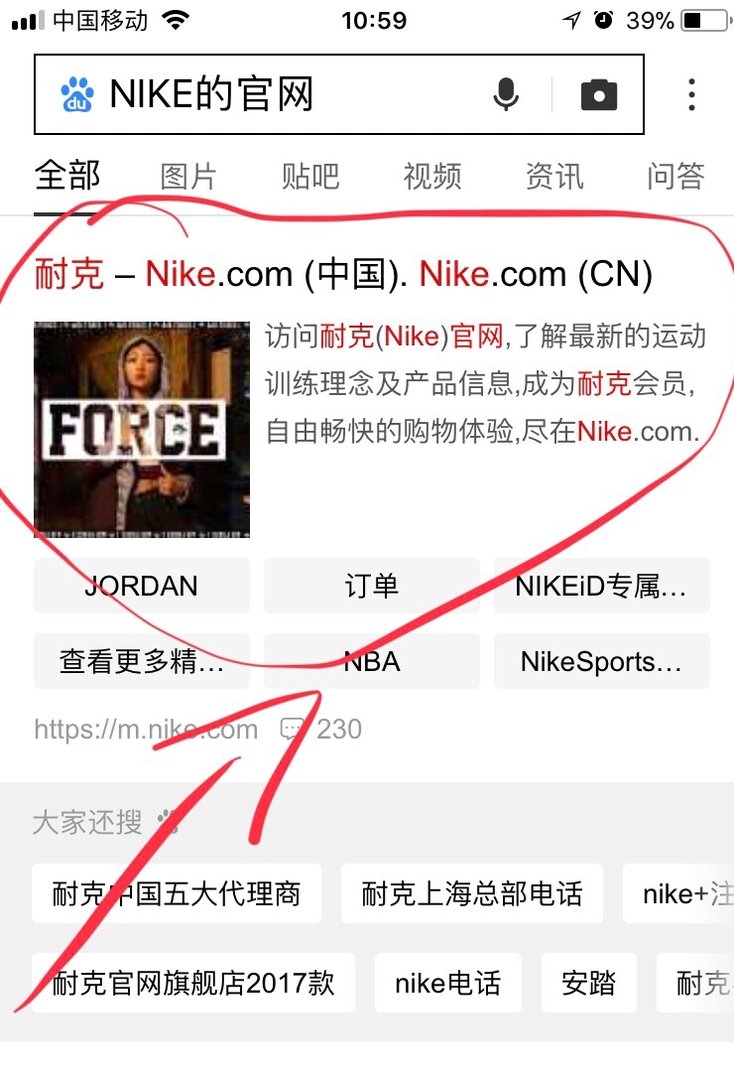
Task: Start a voice search with the microphone icon
Action: point(507,95)
